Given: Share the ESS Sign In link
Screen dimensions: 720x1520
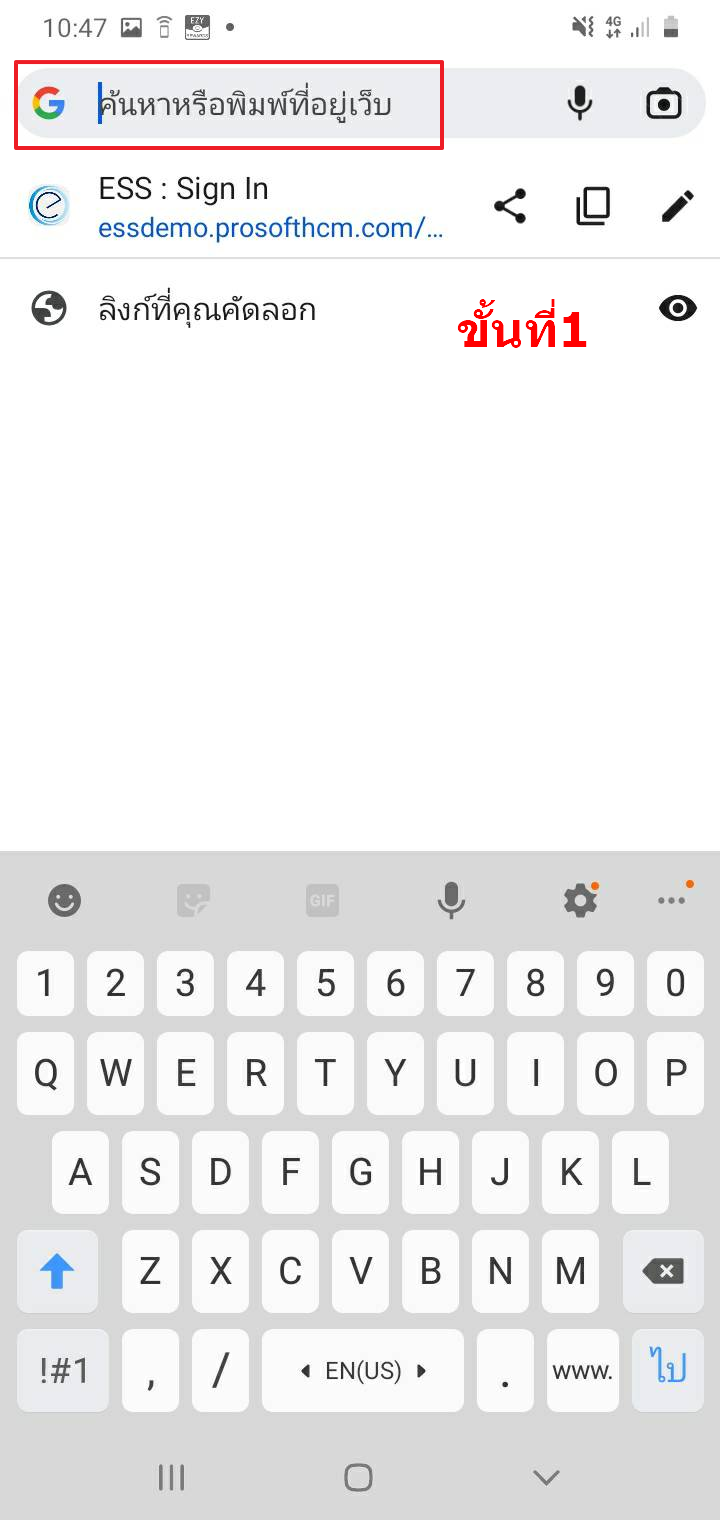Looking at the screenshot, I should point(510,207).
